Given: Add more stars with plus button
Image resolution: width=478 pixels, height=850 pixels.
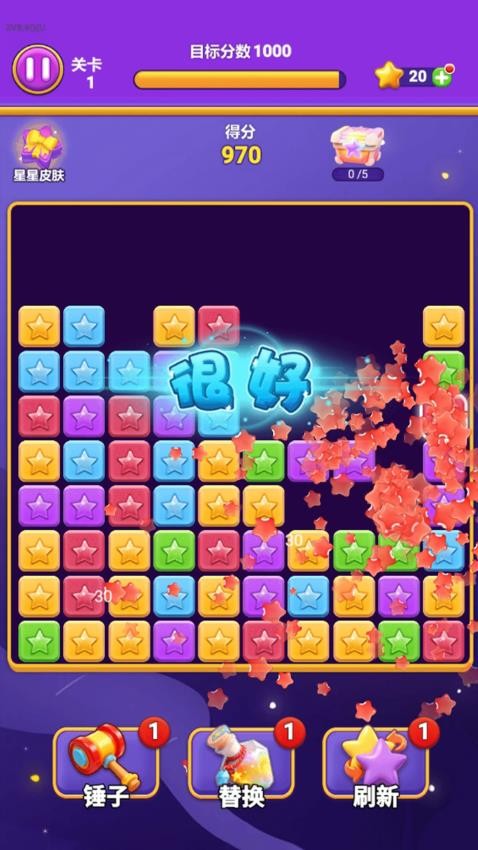Looking at the screenshot, I should (x=442, y=77).
